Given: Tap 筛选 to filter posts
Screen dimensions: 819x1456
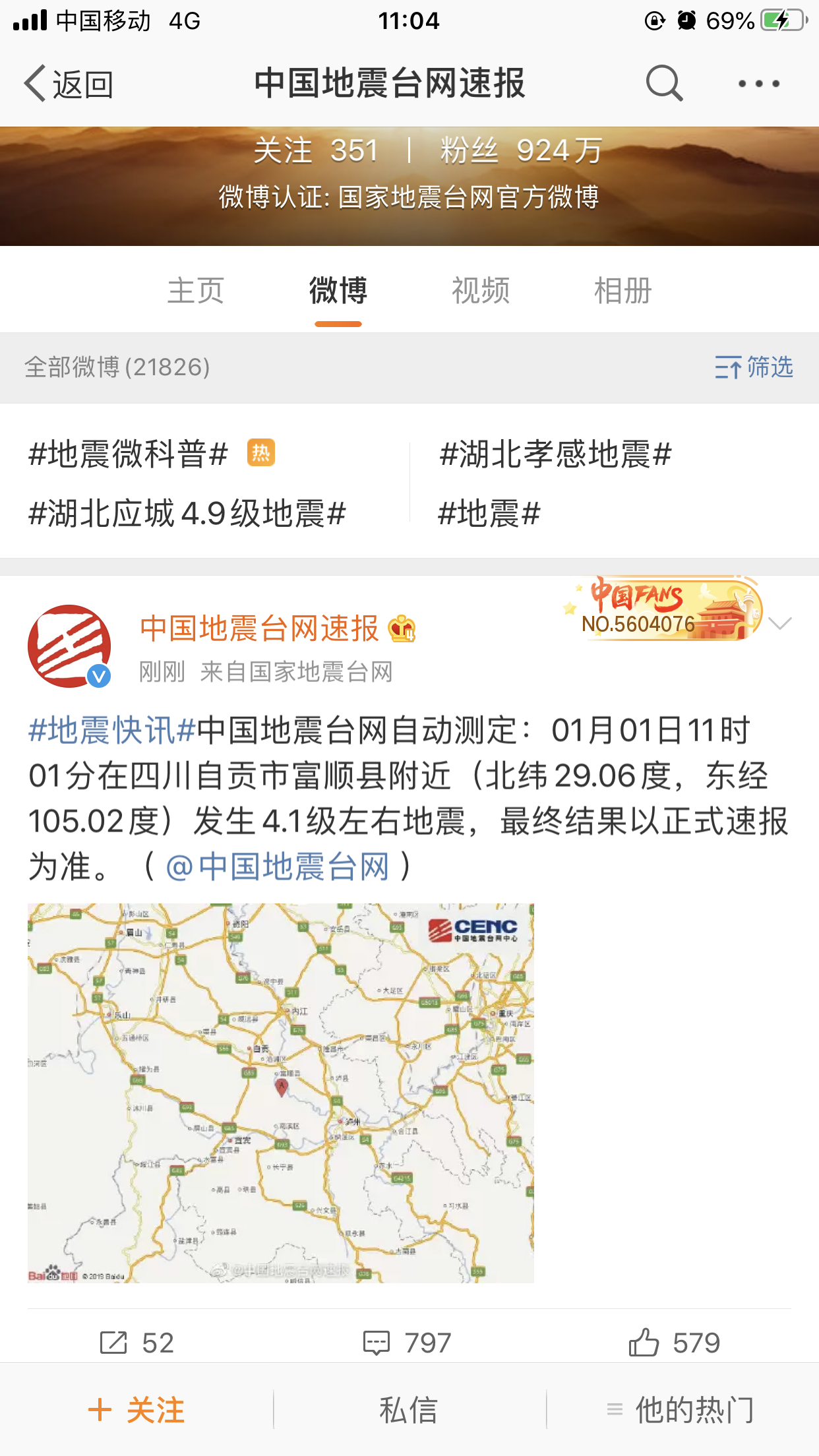Looking at the screenshot, I should pyautogui.click(x=754, y=367).
